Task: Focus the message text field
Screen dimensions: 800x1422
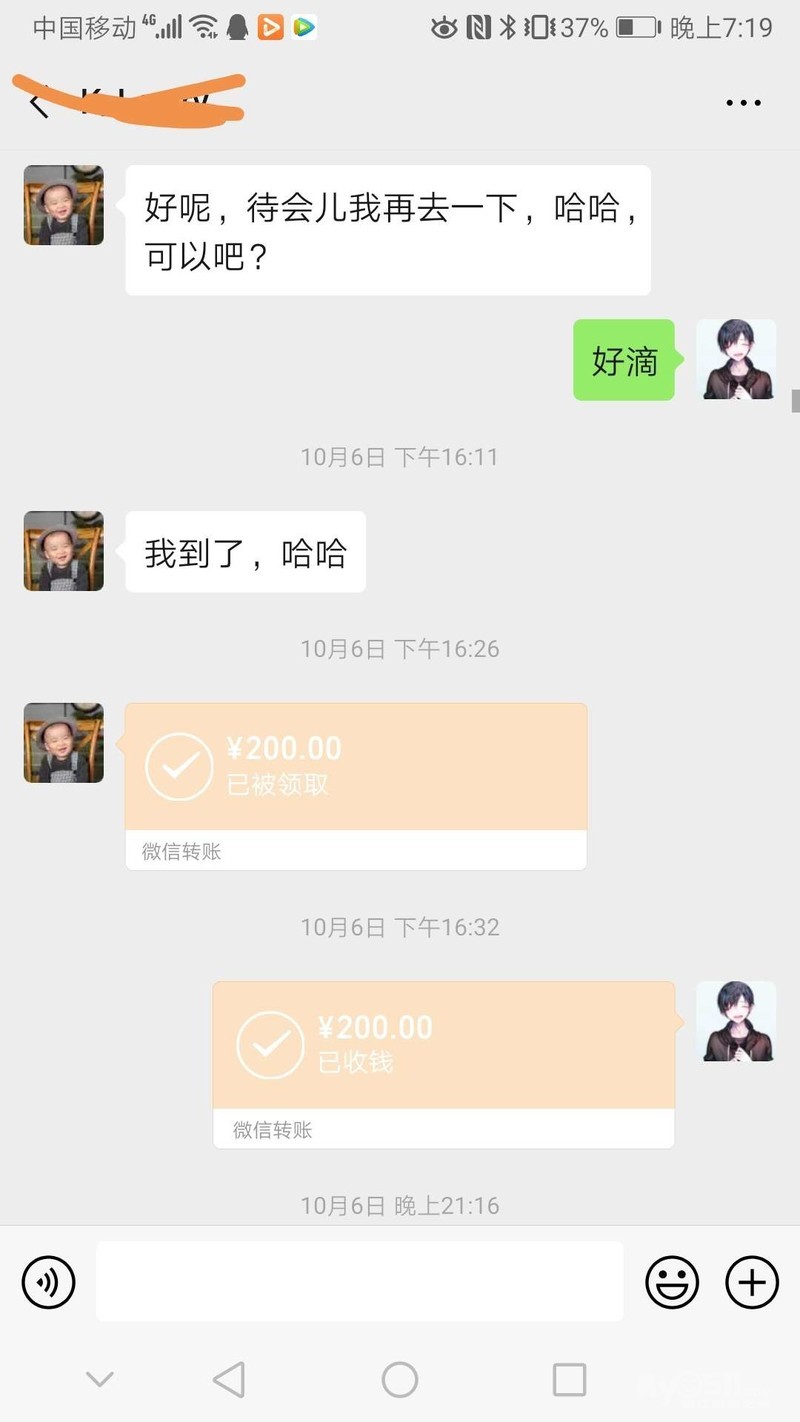Action: pos(359,1281)
